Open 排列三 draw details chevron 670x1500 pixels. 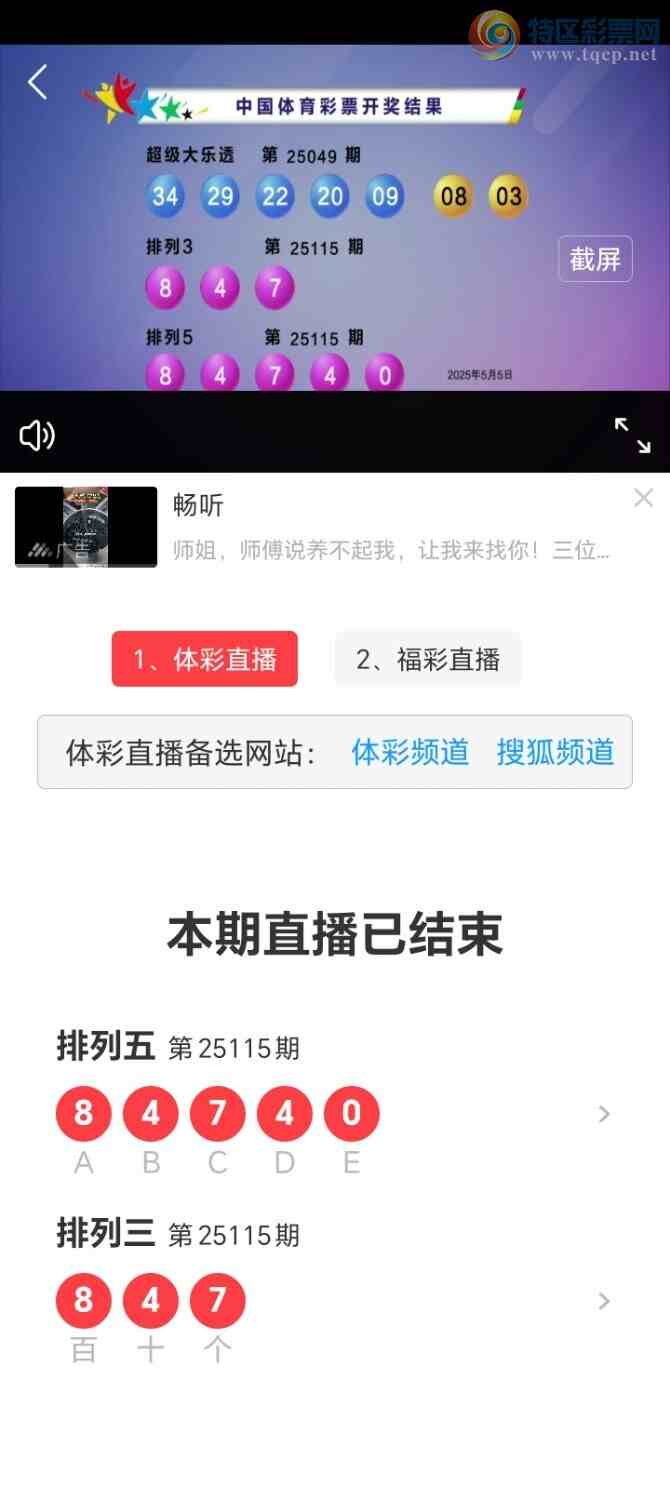pyautogui.click(x=604, y=1301)
